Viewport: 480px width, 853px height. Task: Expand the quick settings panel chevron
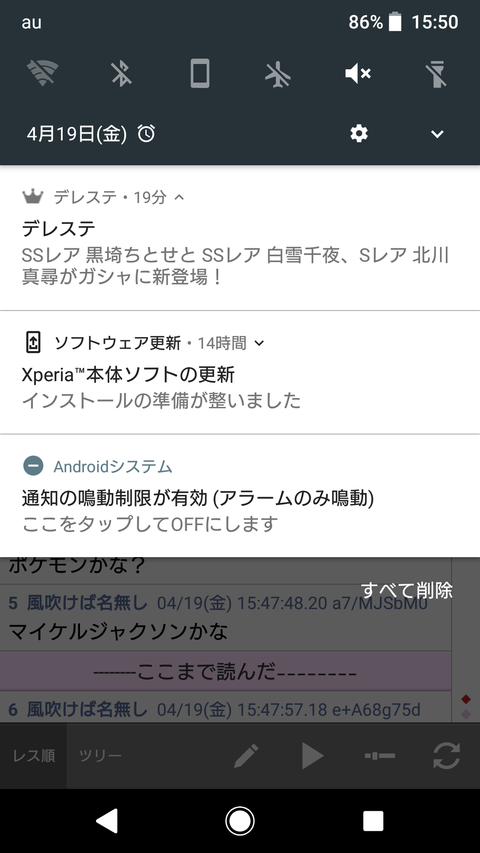coord(437,134)
